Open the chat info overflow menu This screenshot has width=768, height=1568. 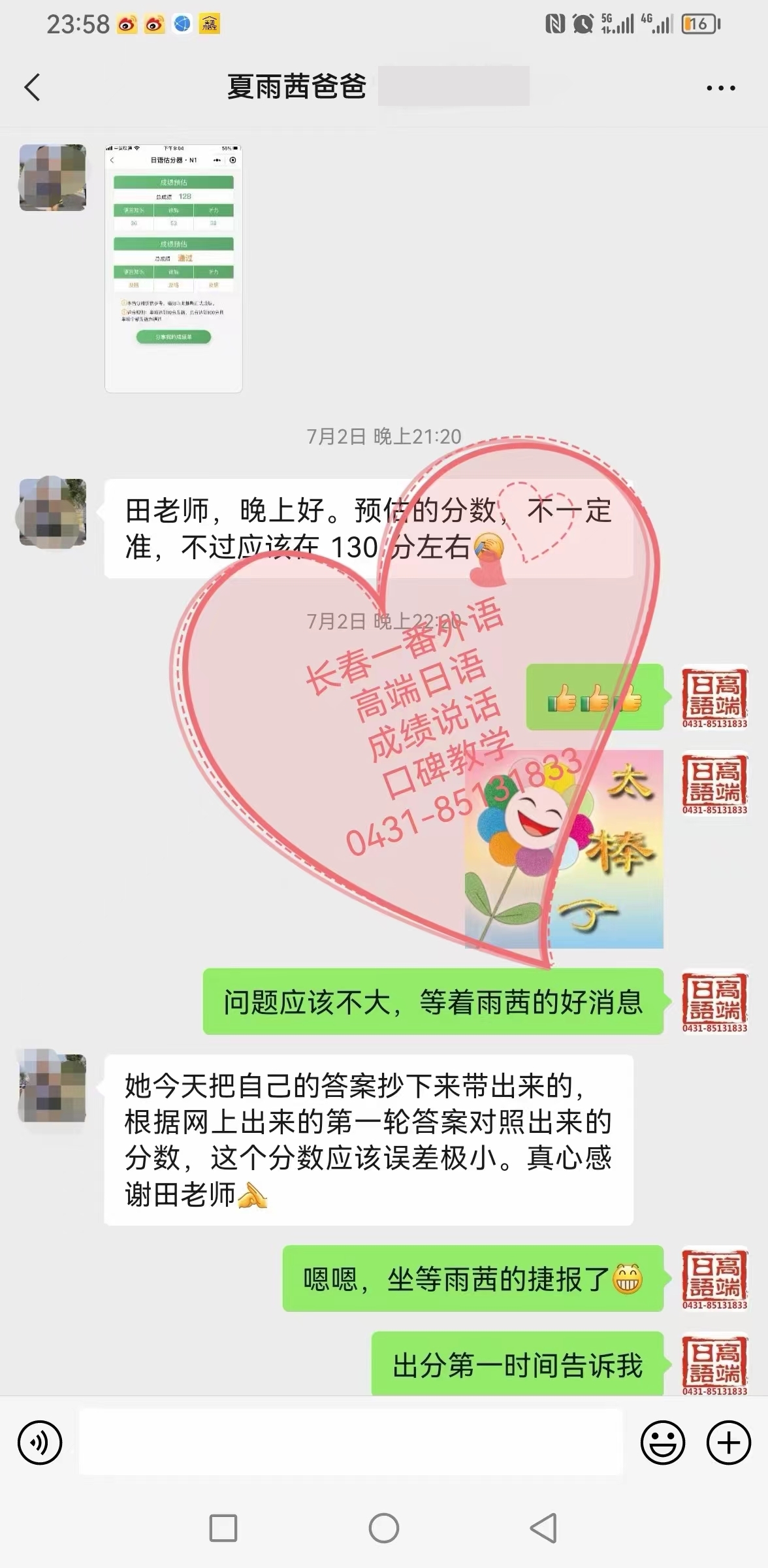721,88
